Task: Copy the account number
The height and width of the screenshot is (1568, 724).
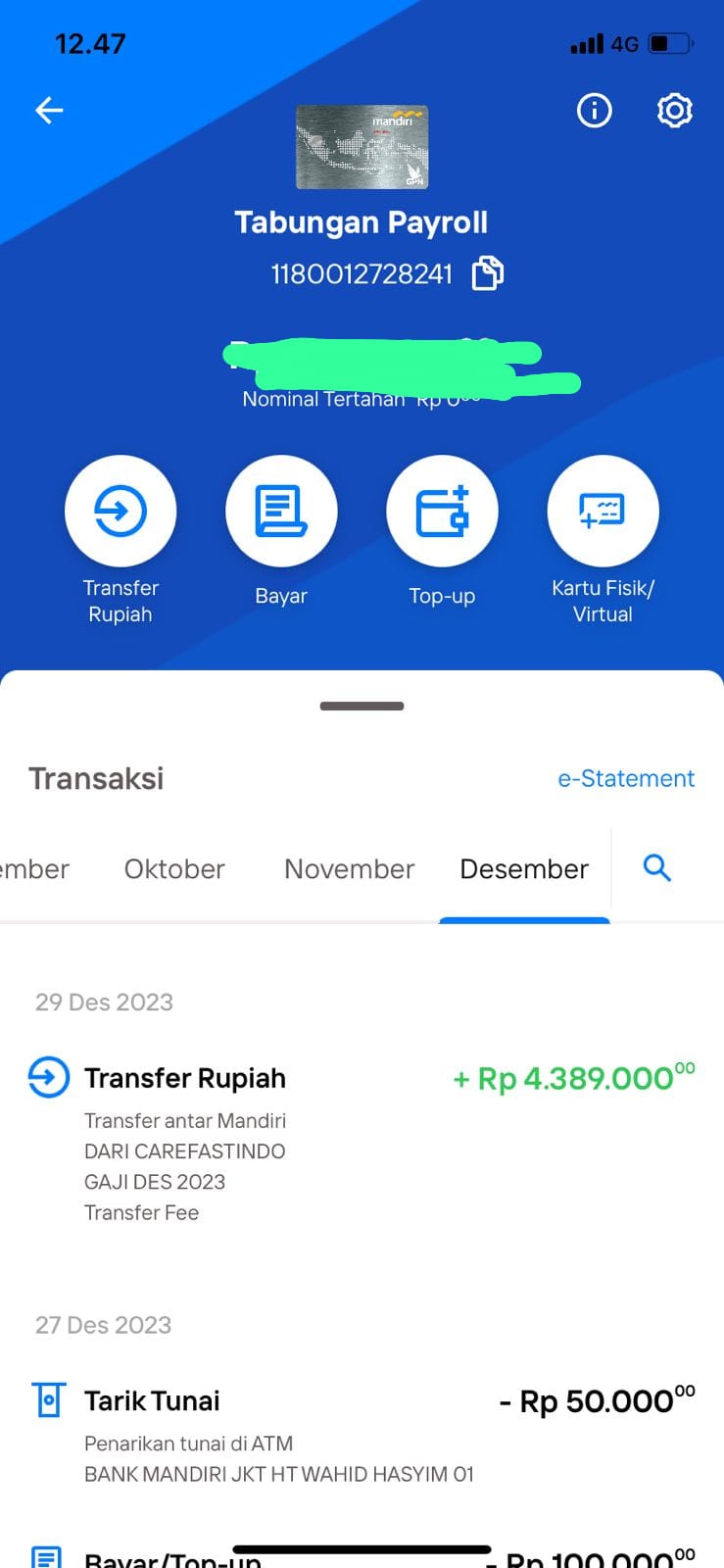Action: pyautogui.click(x=487, y=273)
